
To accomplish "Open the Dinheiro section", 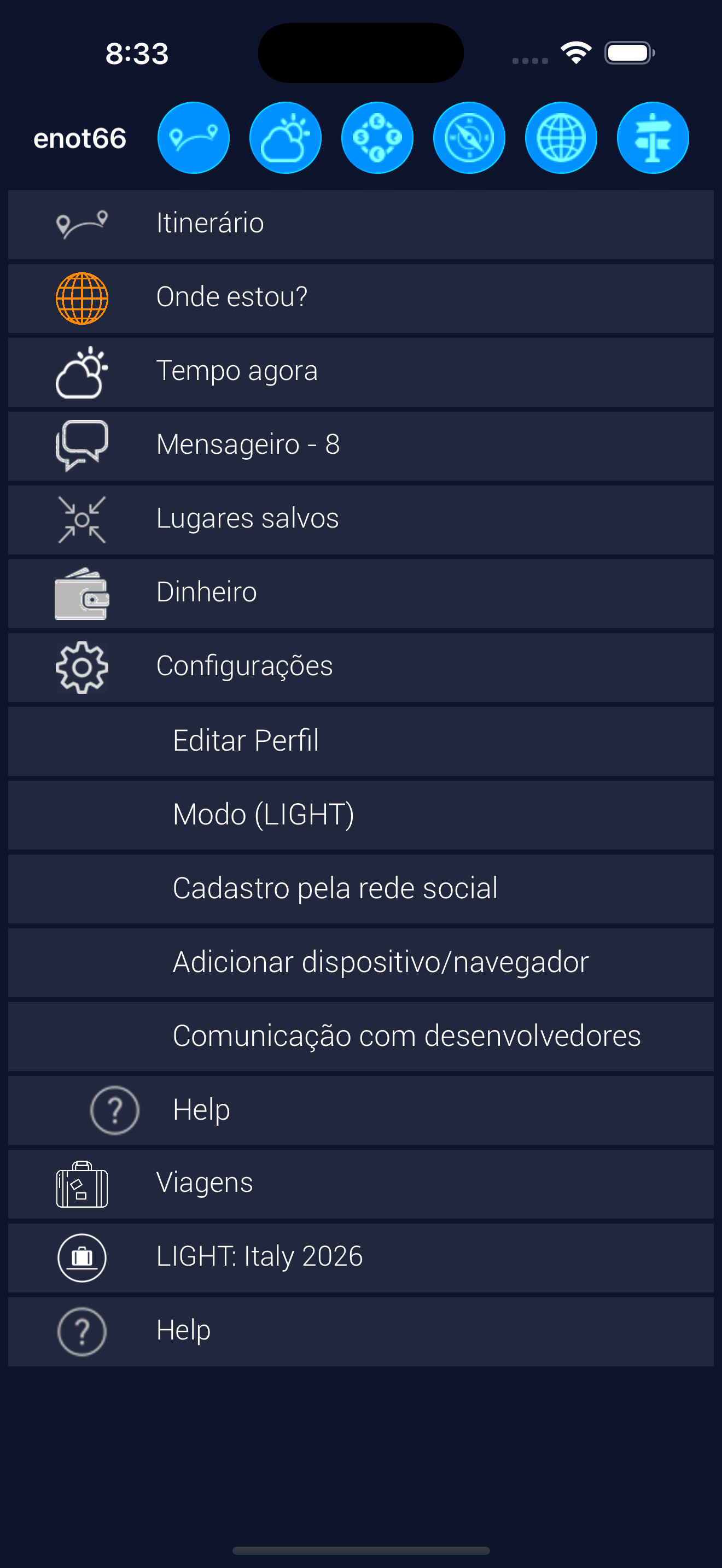I will 360,593.
